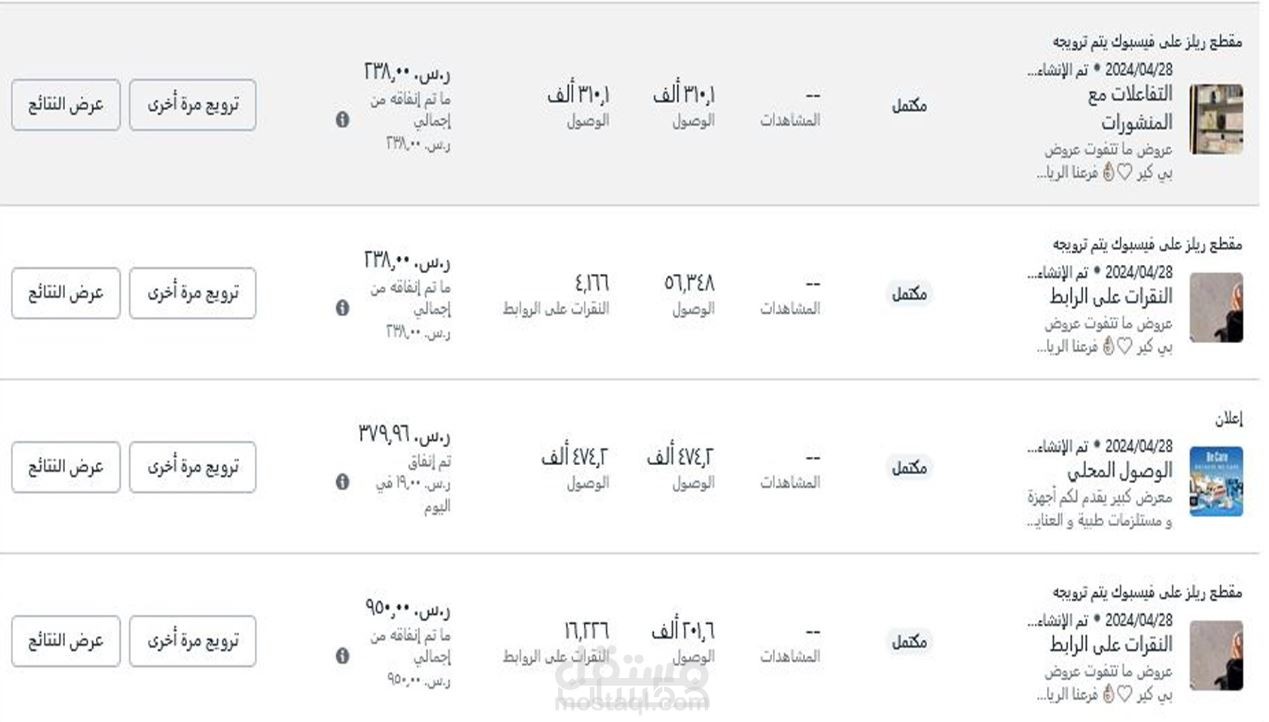This screenshot has height=722, width=1269.
Task: Boost again the ad costing 950 ر.س
Action: click(x=192, y=641)
